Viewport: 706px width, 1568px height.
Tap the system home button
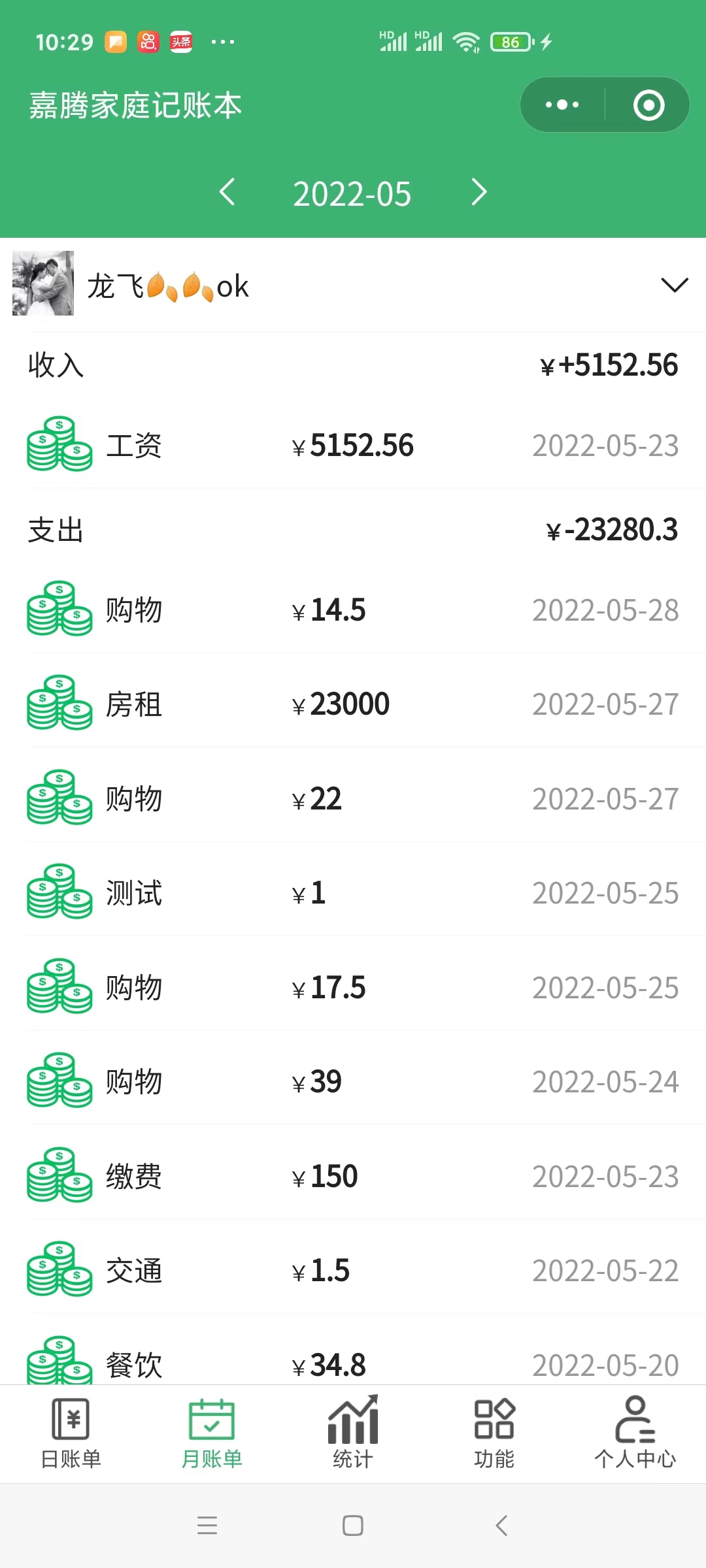pyautogui.click(x=353, y=1526)
